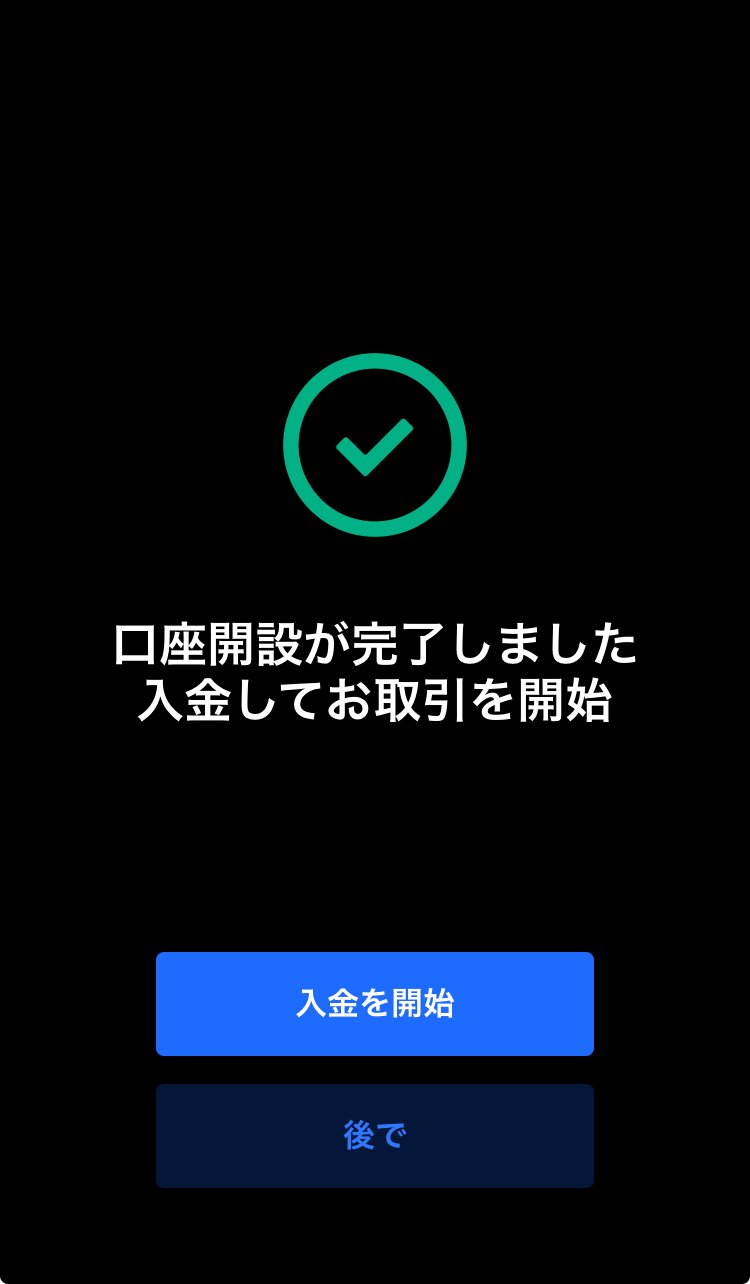Select the secondary postpone button
Image resolution: width=750 pixels, height=1284 pixels.
coord(375,1136)
